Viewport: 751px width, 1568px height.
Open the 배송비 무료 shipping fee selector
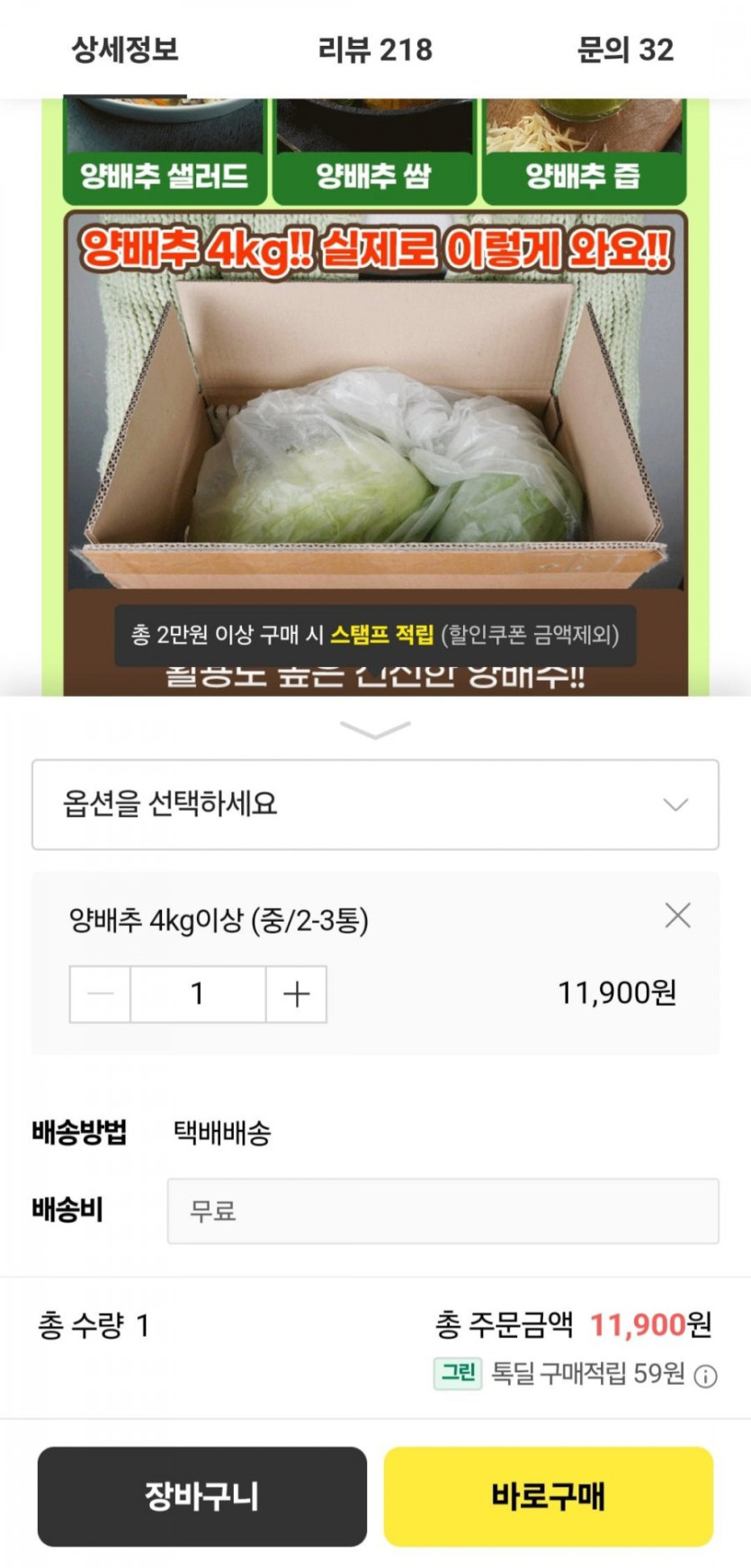tap(443, 1211)
